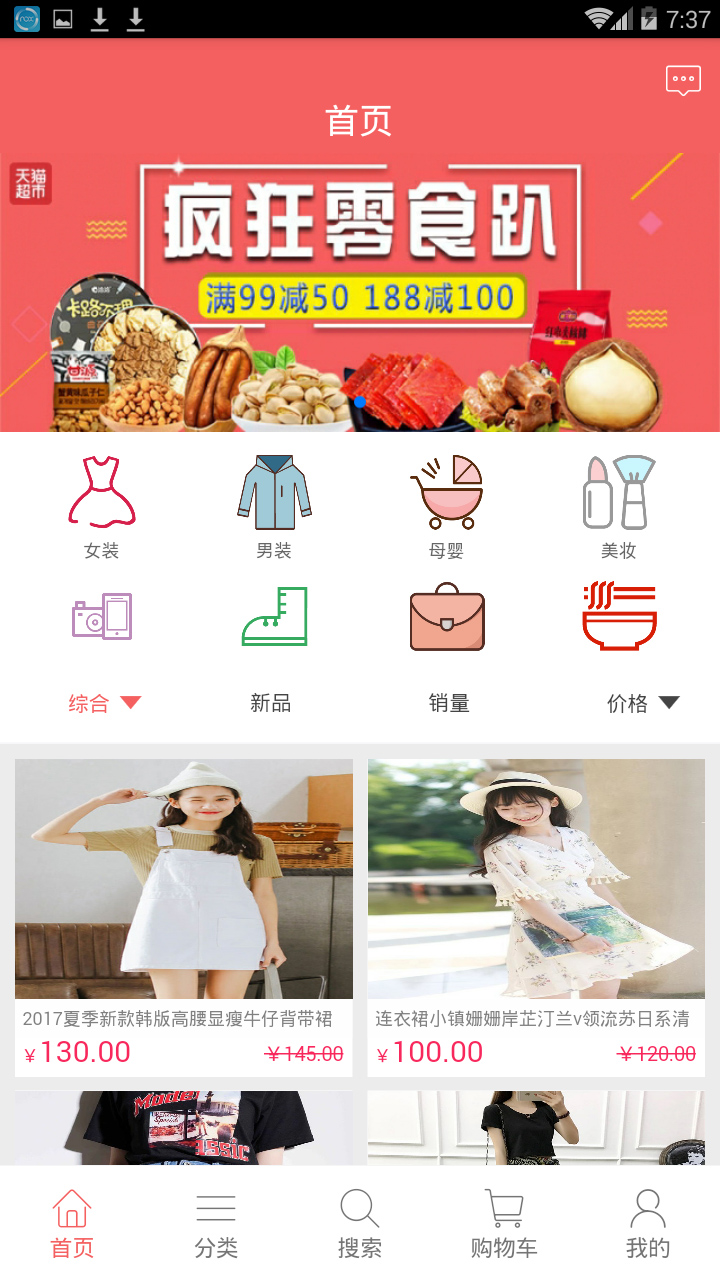Switch to the 分类 tab
720x1280 pixels.
[x=216, y=1223]
